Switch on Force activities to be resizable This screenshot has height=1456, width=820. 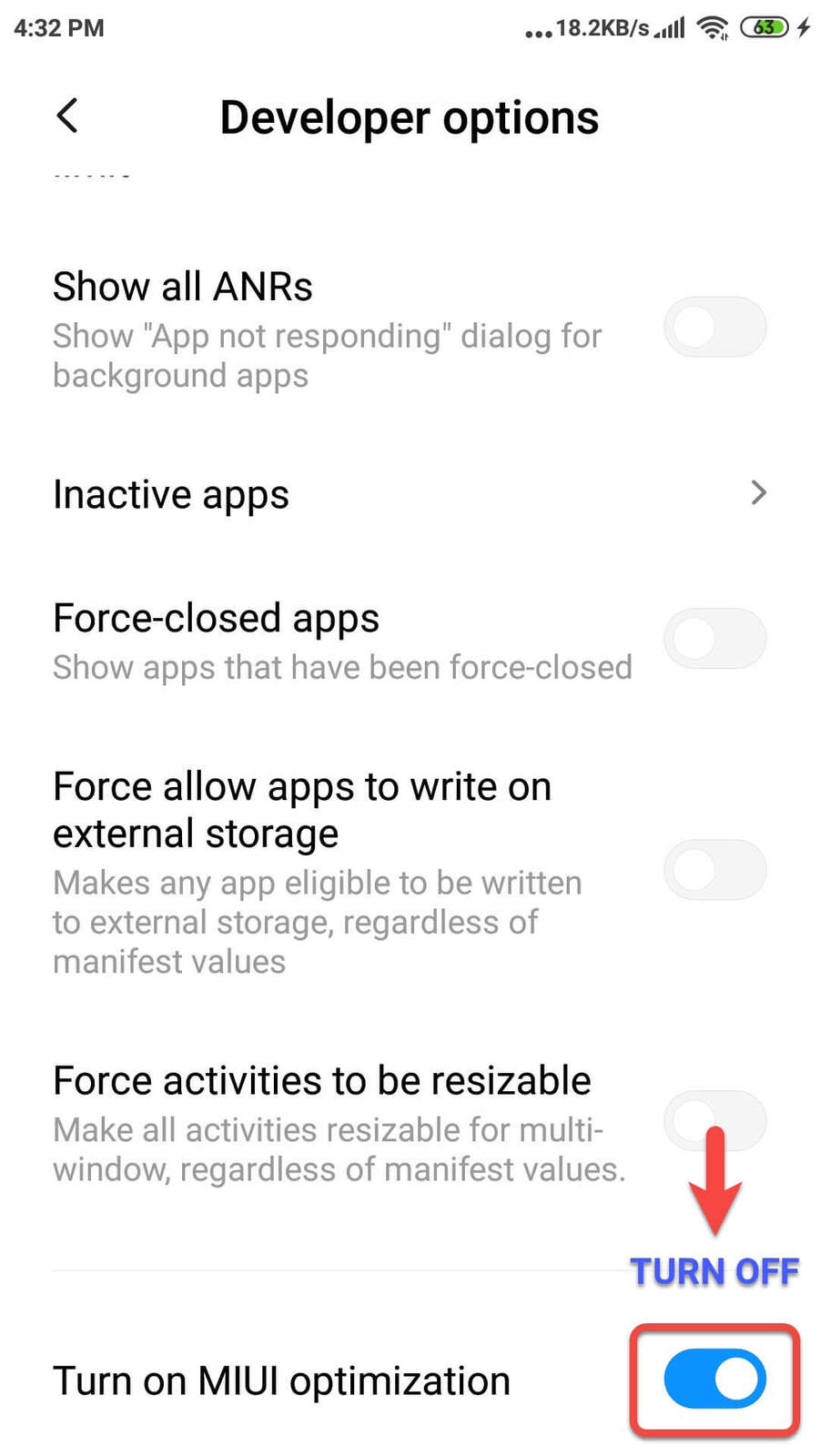714,1121
